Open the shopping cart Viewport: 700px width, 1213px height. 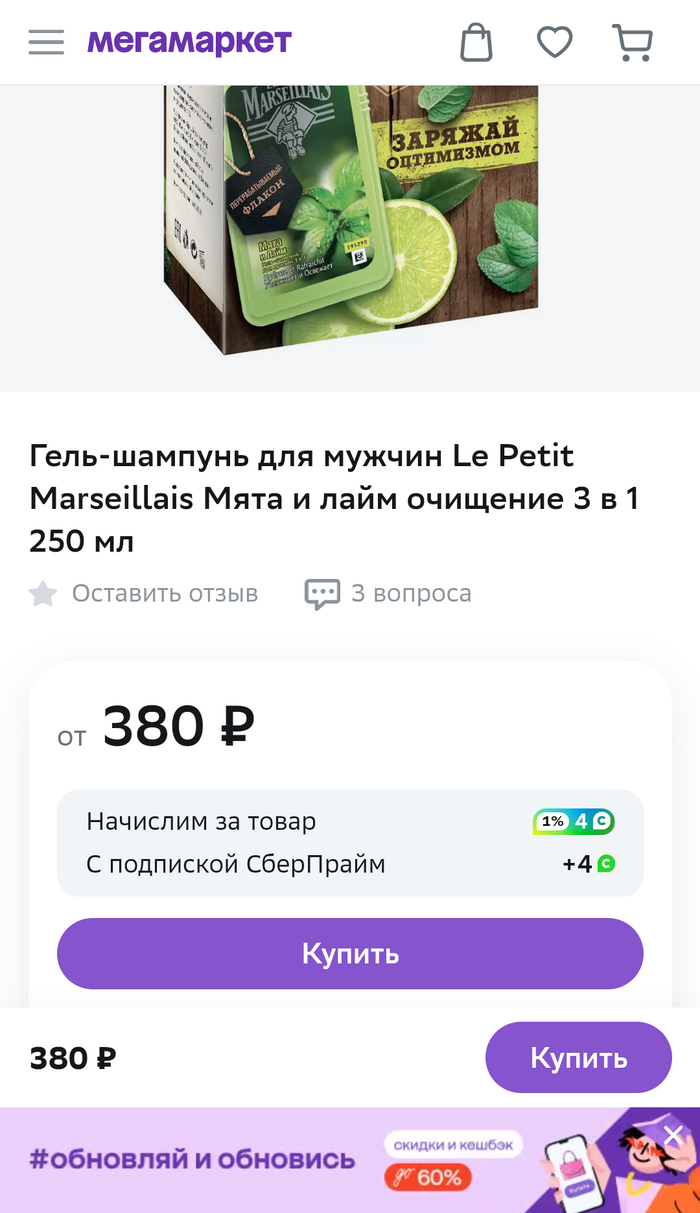coord(632,42)
